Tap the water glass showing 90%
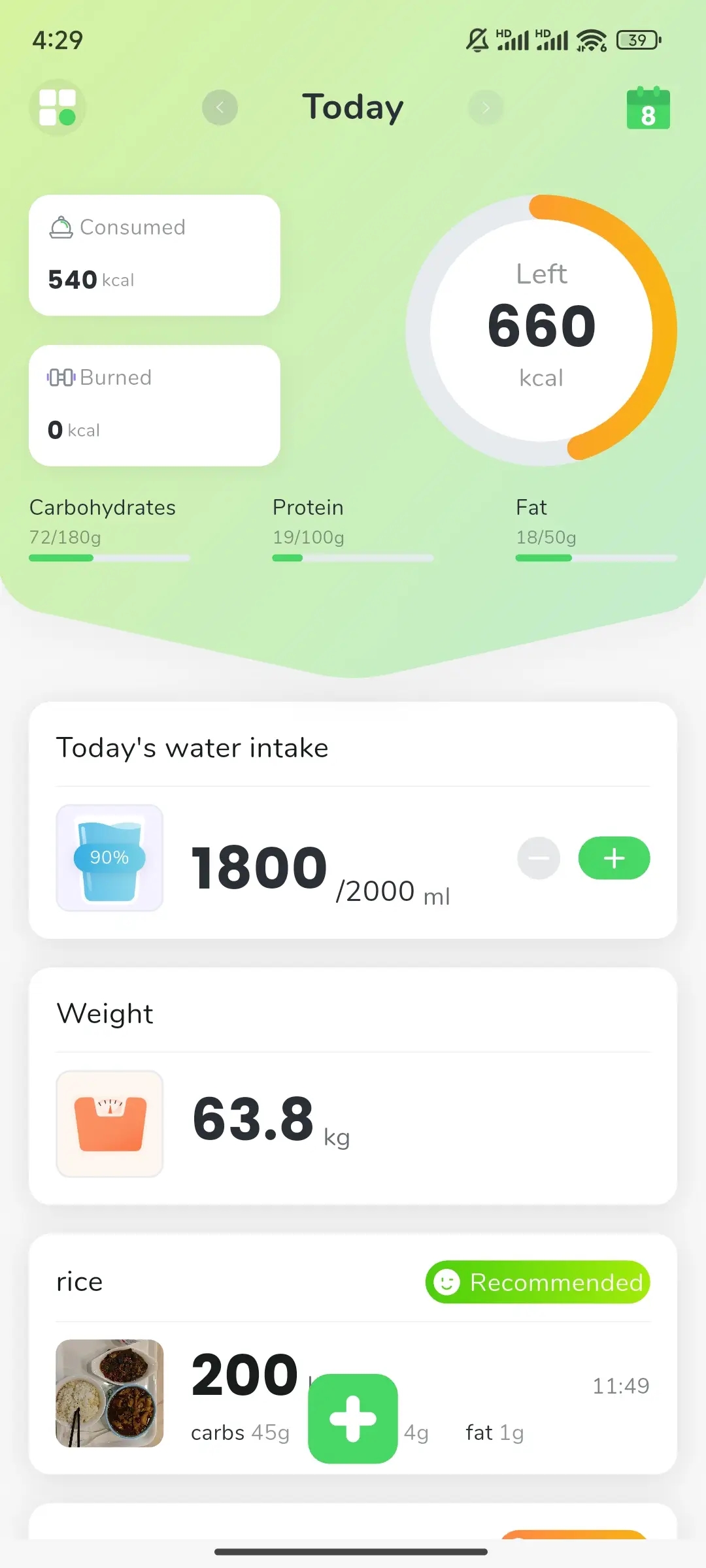The image size is (706, 1568). pos(109,858)
